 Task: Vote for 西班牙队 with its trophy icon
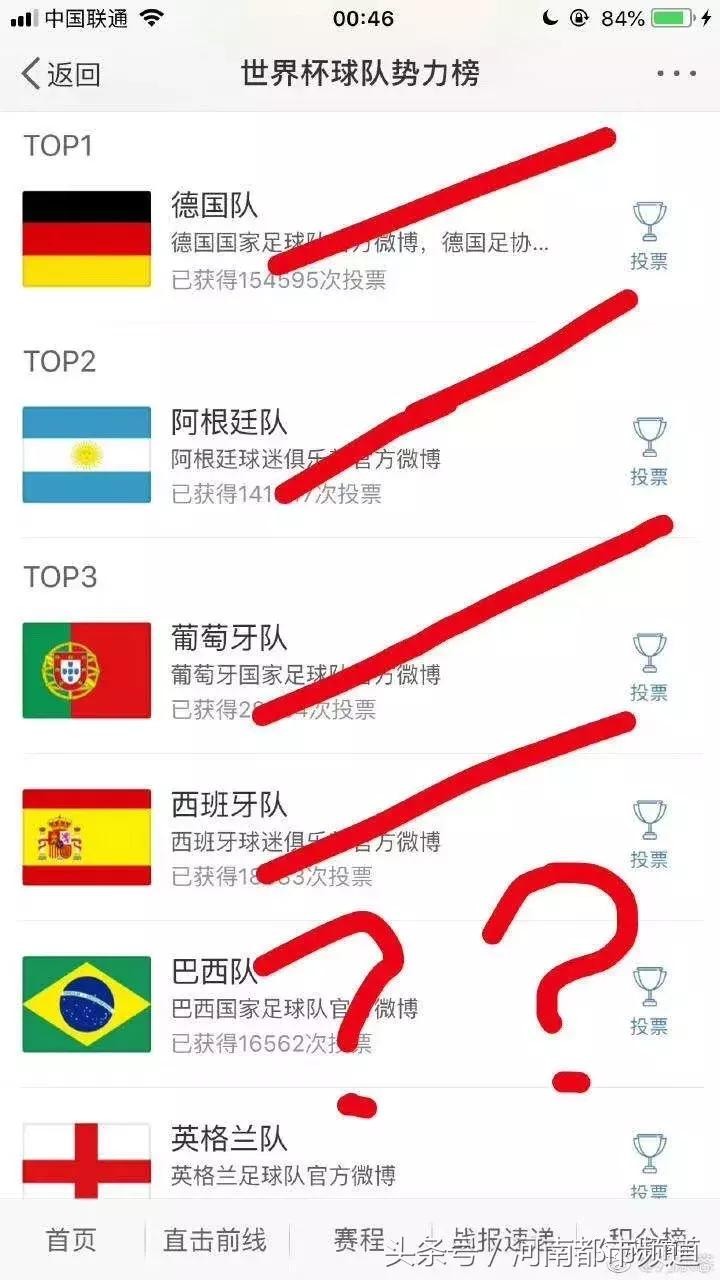pos(649,834)
